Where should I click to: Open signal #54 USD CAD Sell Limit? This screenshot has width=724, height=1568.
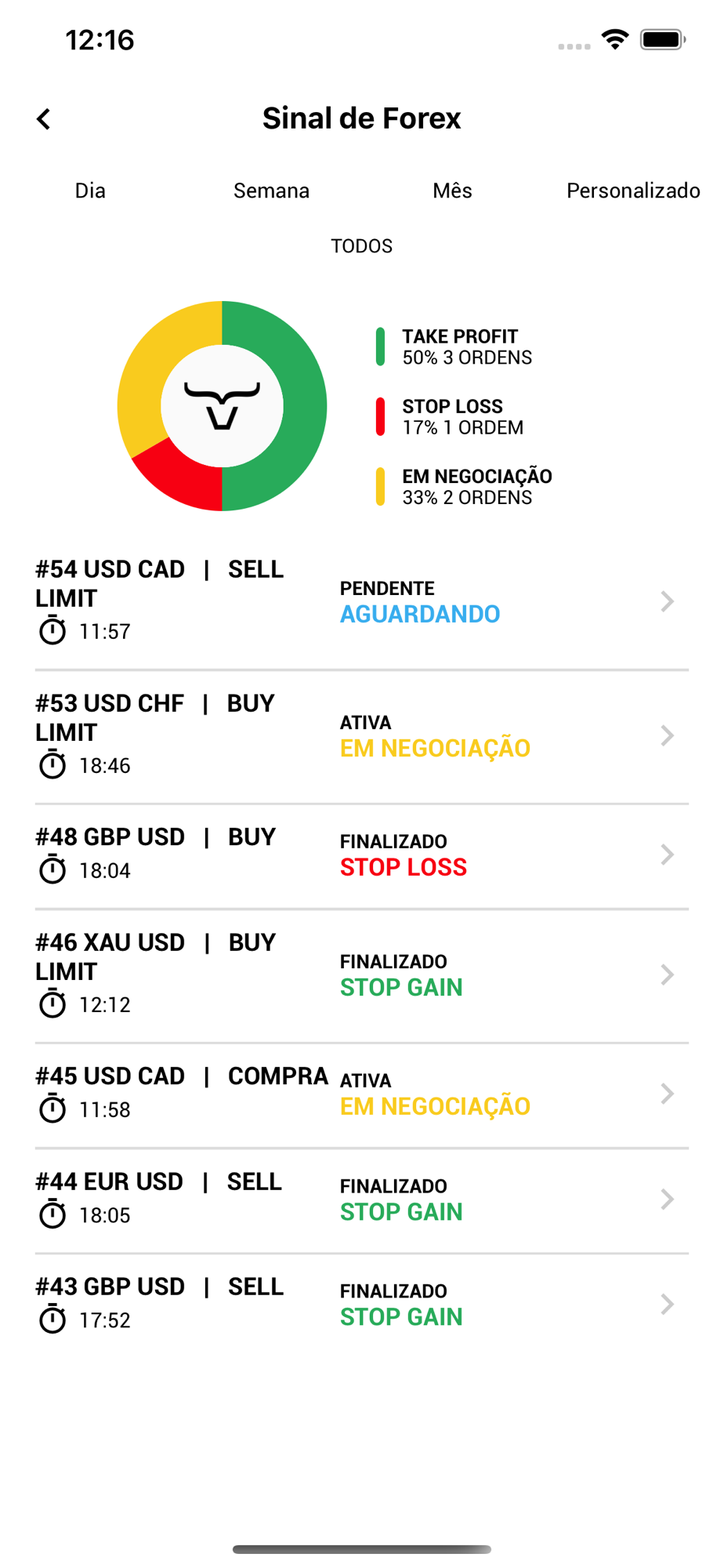(x=361, y=601)
